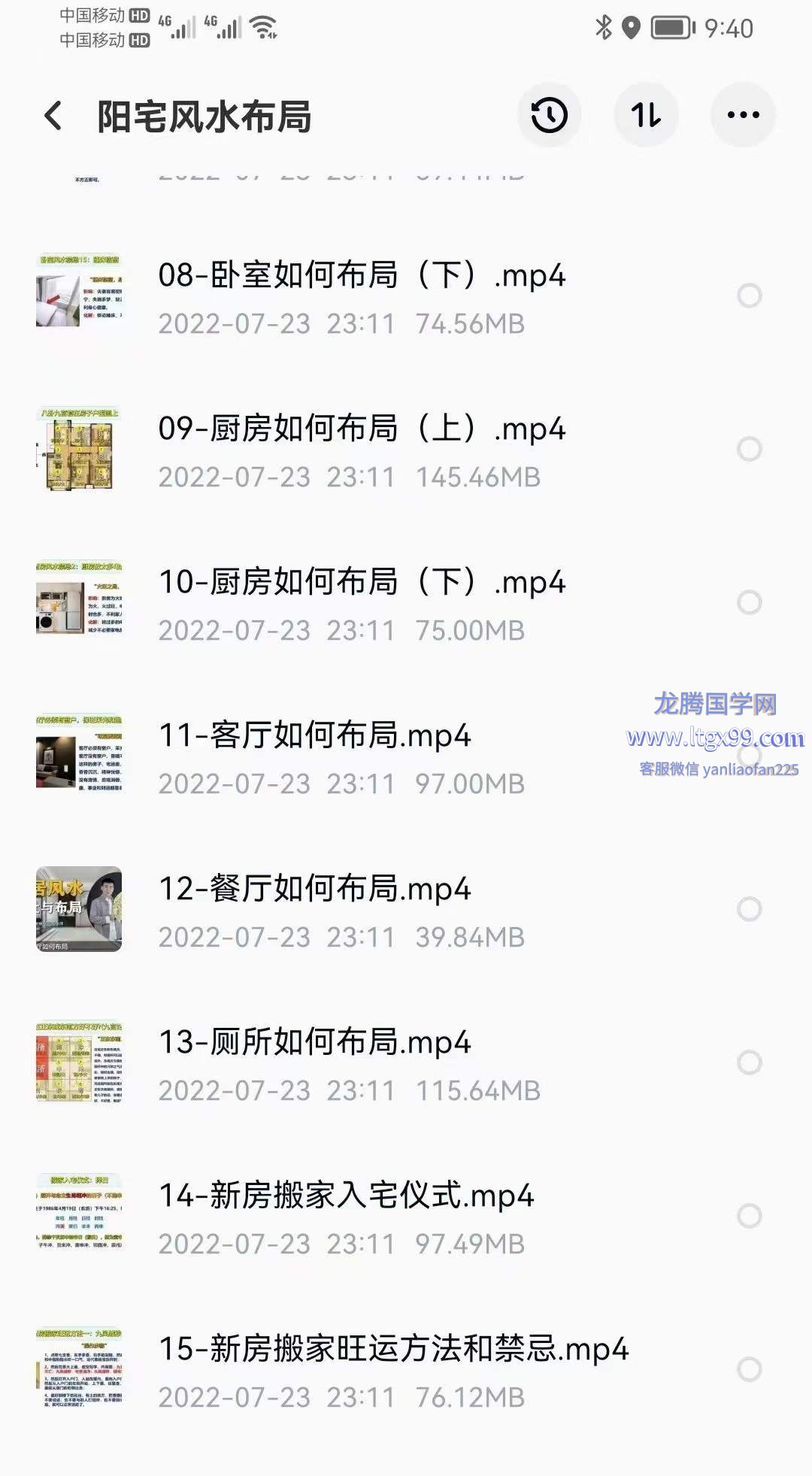The height and width of the screenshot is (1476, 812).
Task: Open 11-客厅如何布局.mp4 video
Action: click(314, 736)
